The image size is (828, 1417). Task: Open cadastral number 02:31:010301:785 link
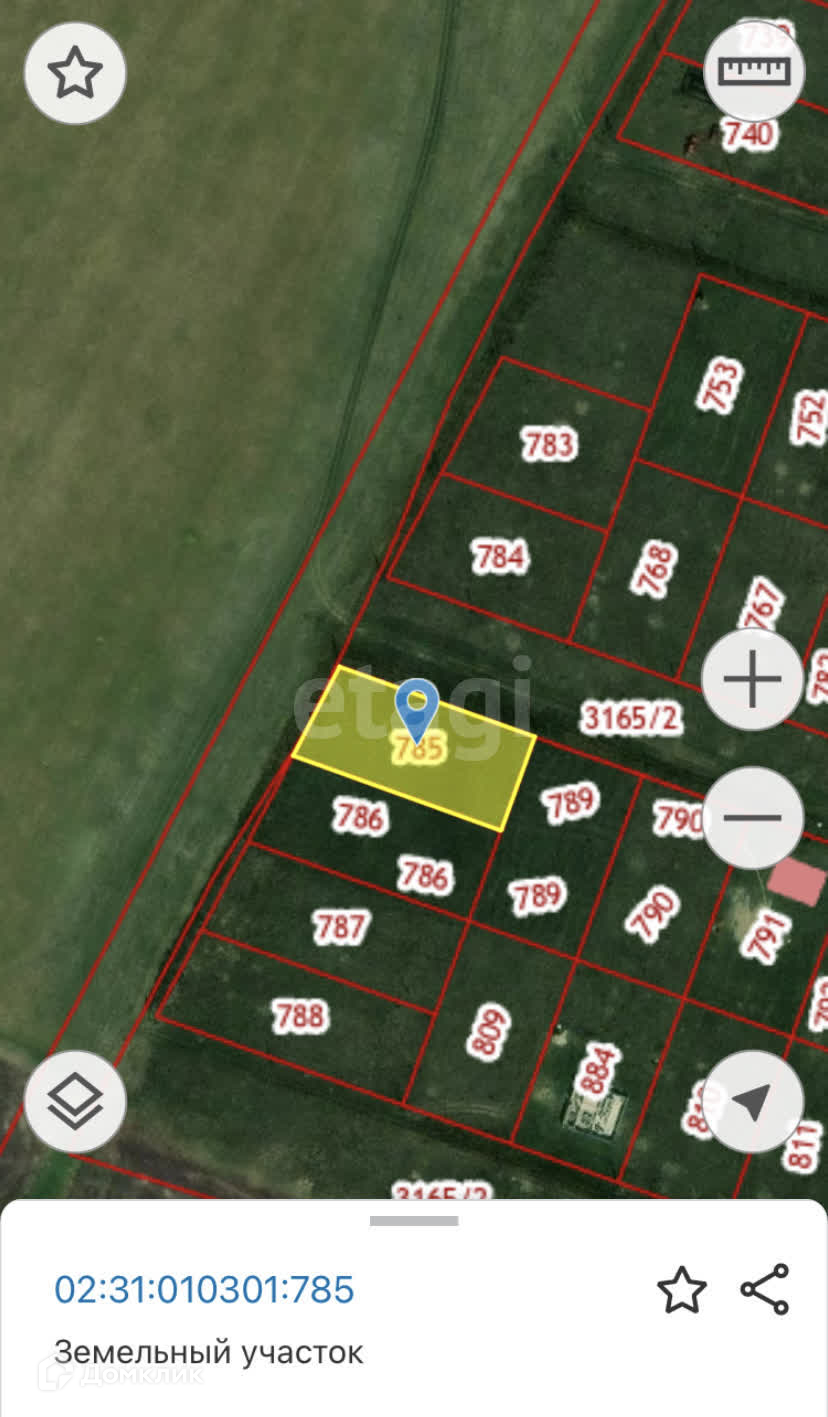[x=204, y=1290]
